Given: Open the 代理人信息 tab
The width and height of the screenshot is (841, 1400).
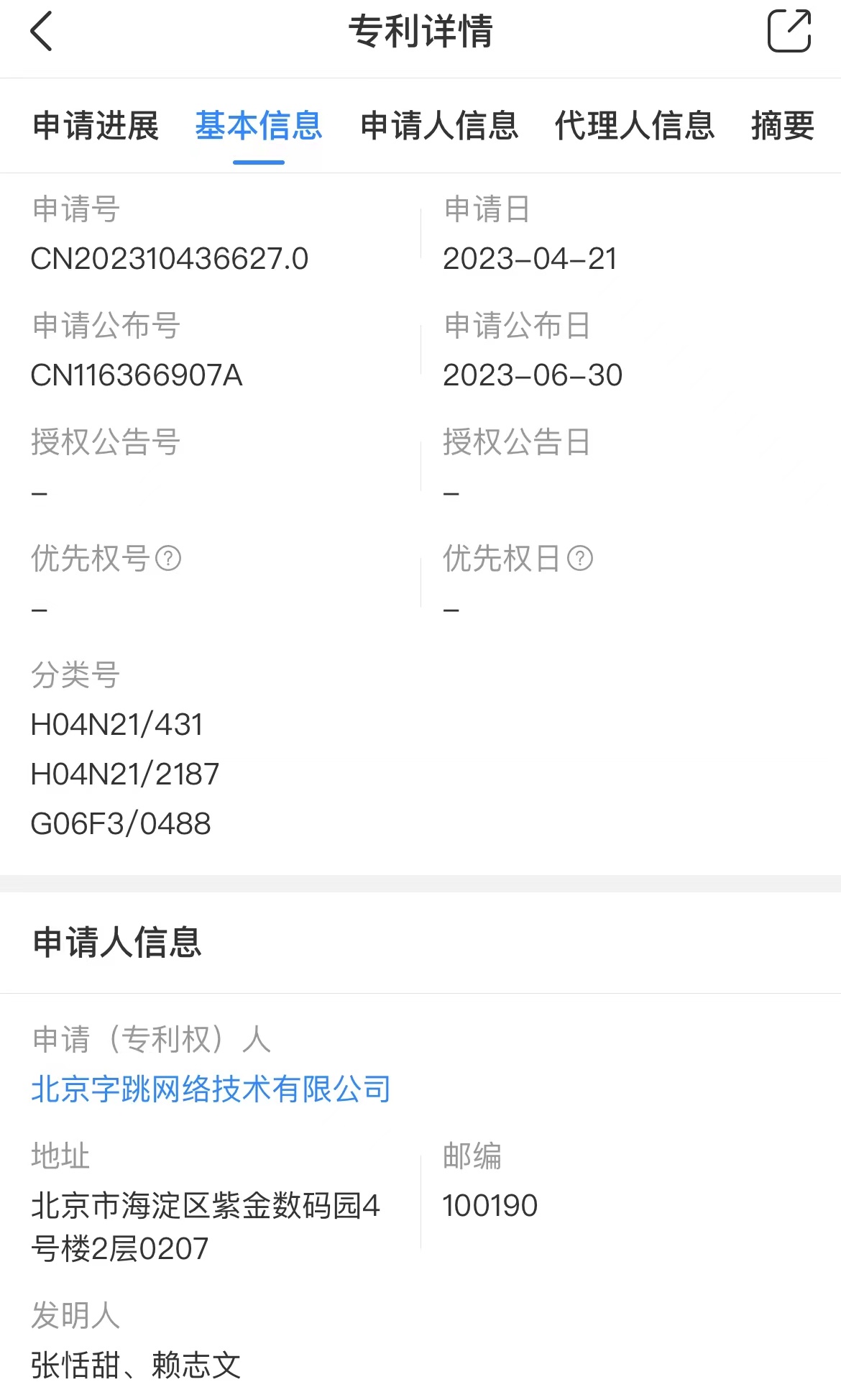Looking at the screenshot, I should pyautogui.click(x=635, y=126).
